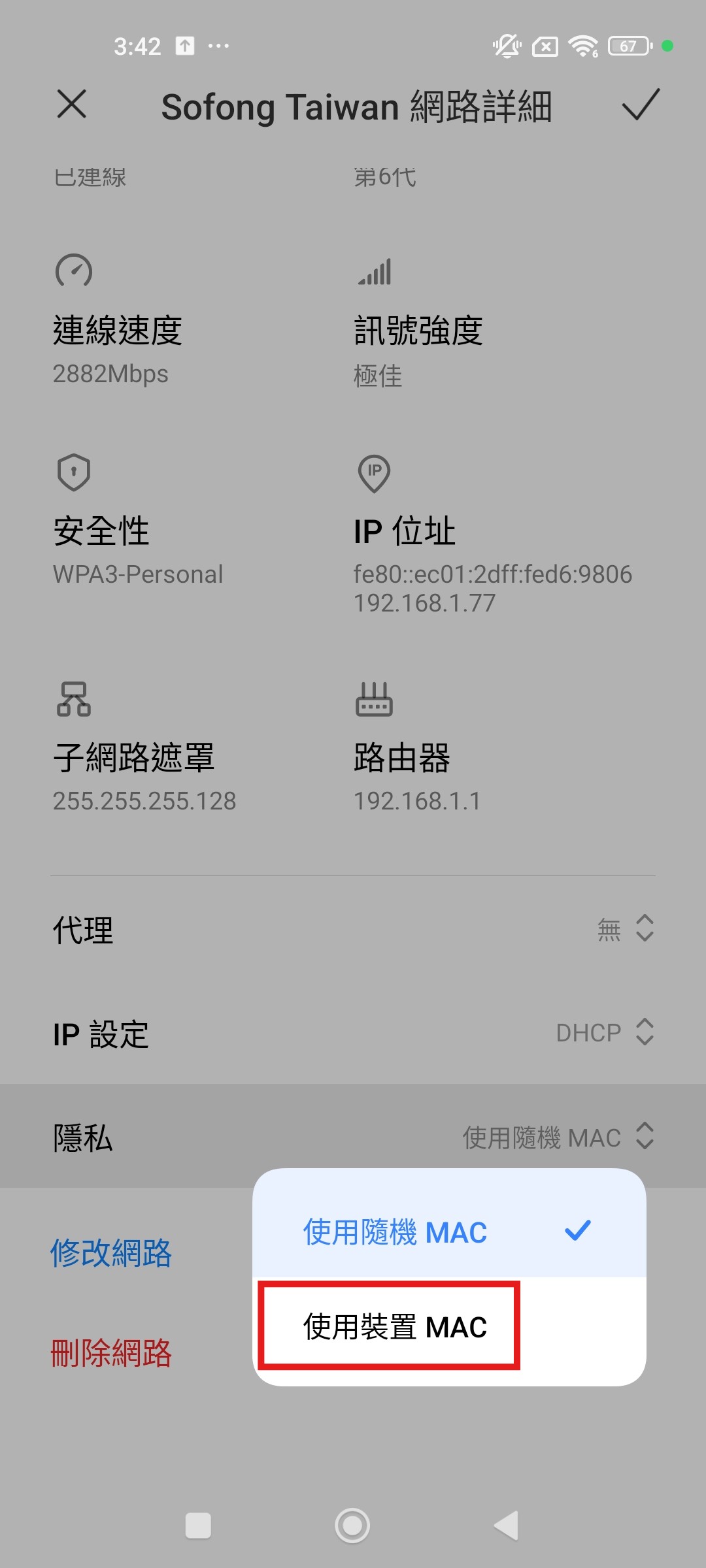Choose 使用隨機 MAC option
706x1568 pixels.
(x=449, y=1232)
